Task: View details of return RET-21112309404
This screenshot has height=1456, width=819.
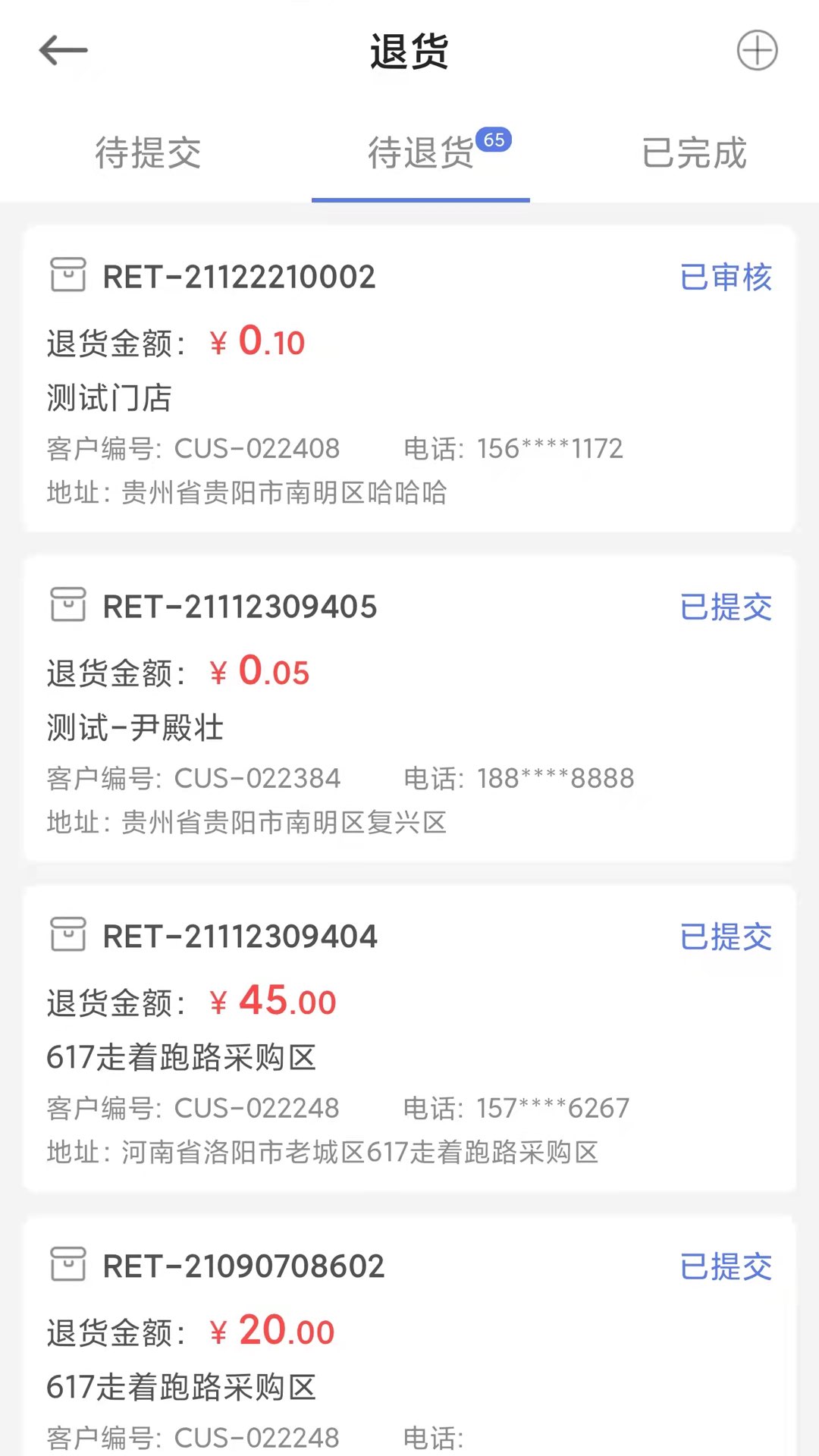Action: 409,1039
